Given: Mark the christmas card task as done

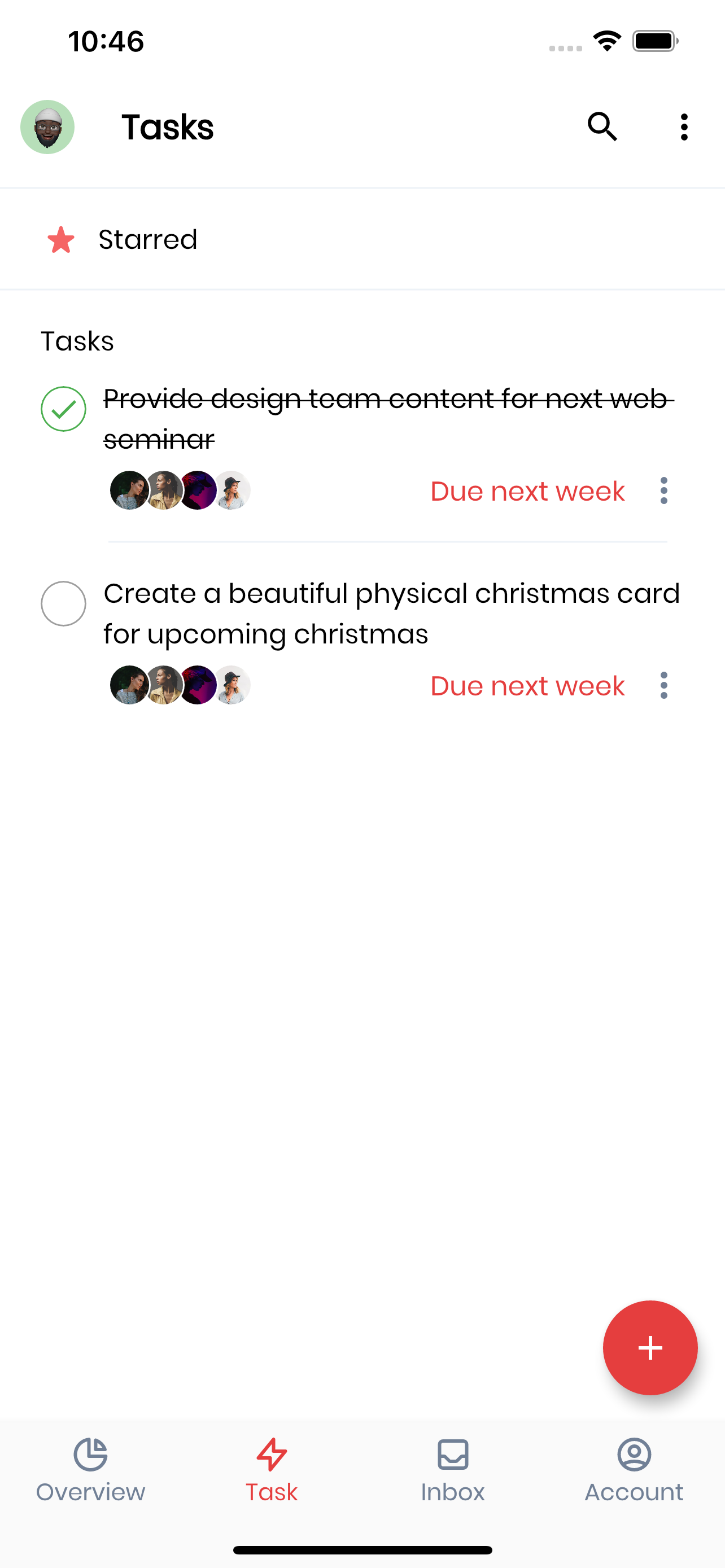Looking at the screenshot, I should pyautogui.click(x=63, y=604).
